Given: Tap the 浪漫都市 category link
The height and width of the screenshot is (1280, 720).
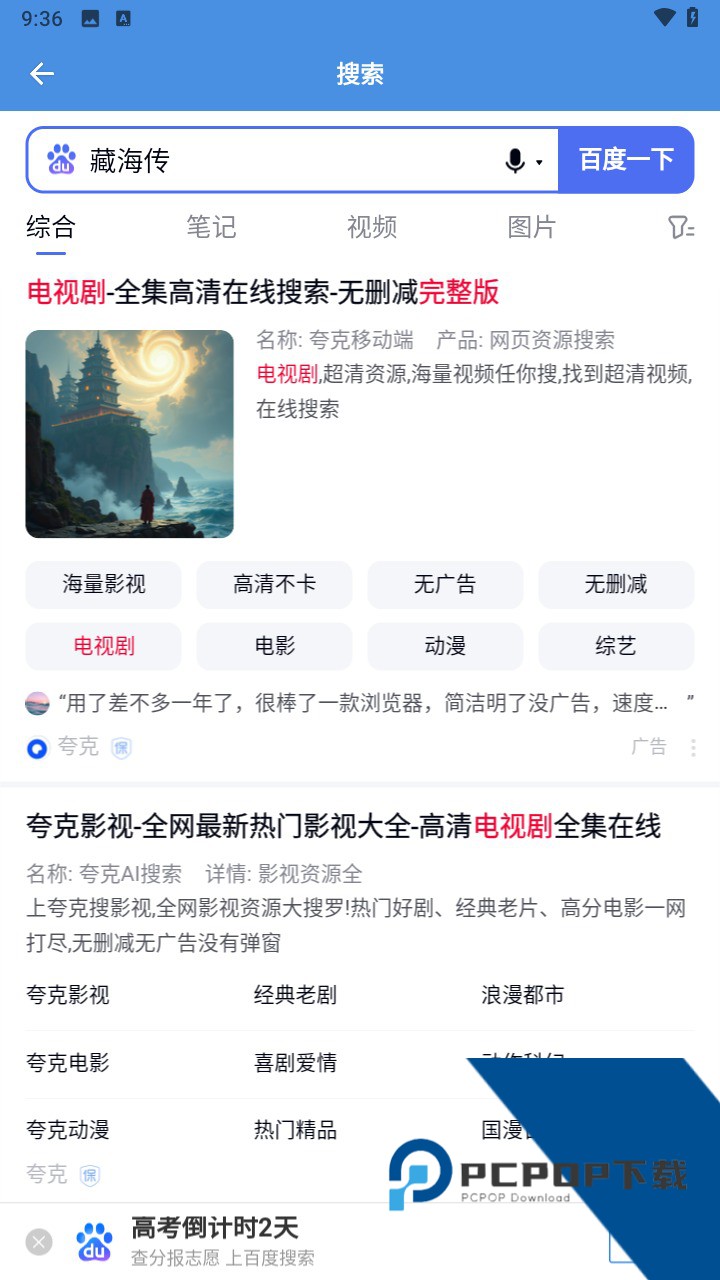Looking at the screenshot, I should (519, 994).
